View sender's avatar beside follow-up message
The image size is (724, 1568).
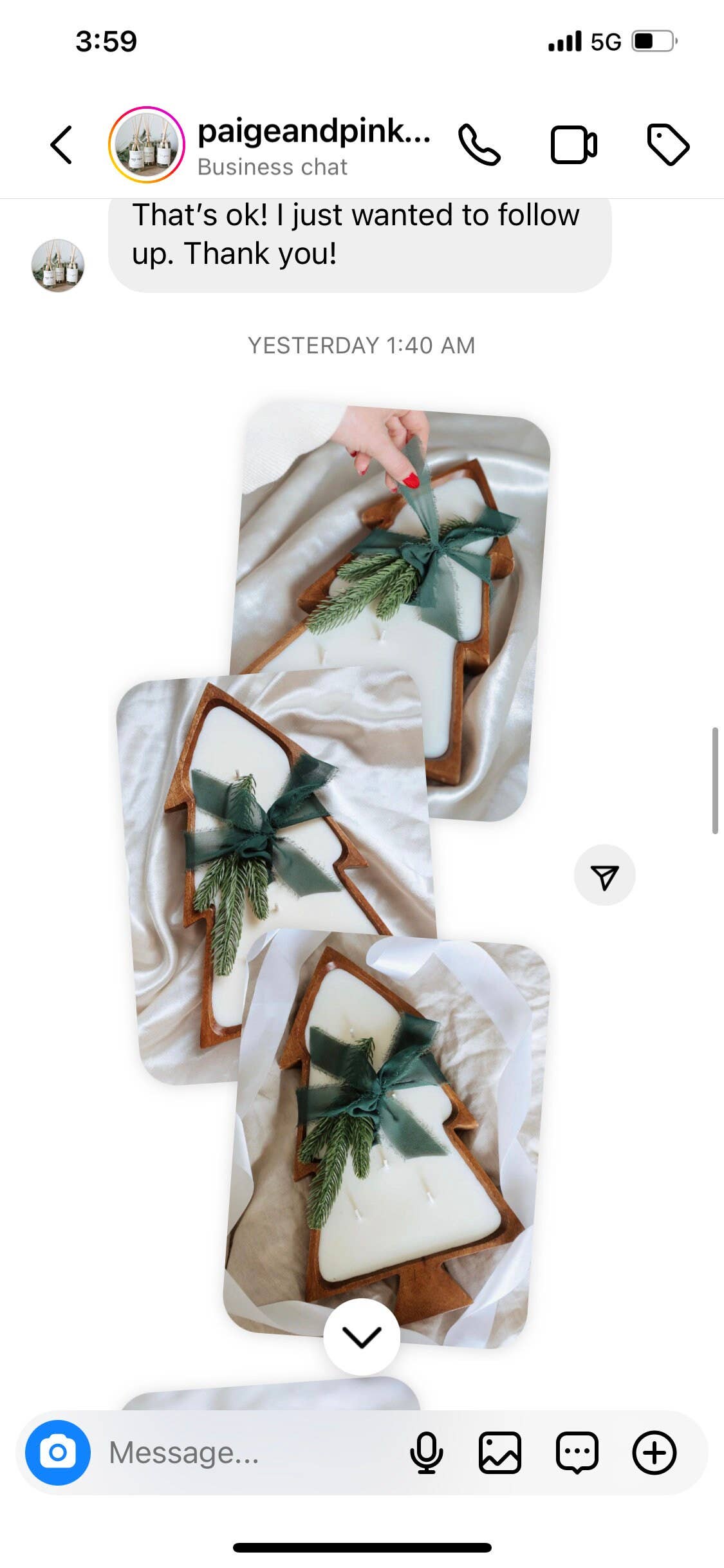coord(58,265)
